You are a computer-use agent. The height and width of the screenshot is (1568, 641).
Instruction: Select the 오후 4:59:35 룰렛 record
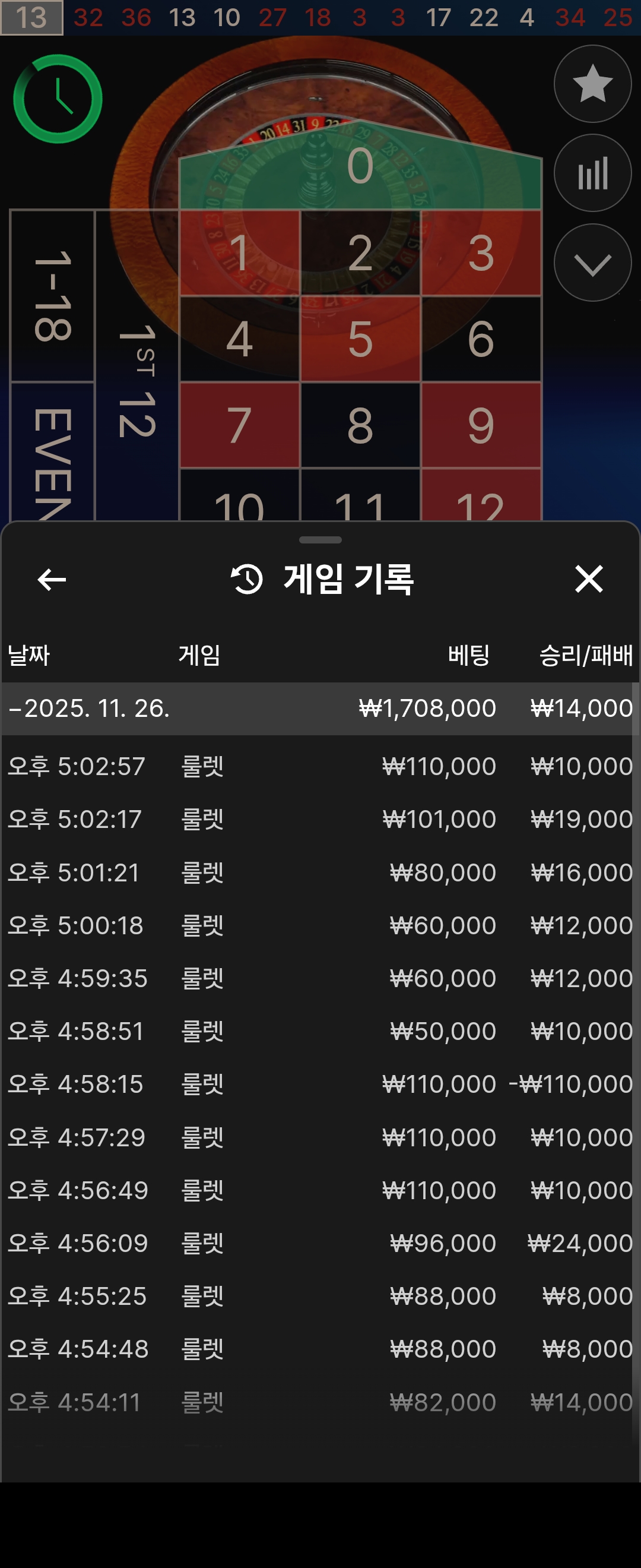coord(320,978)
